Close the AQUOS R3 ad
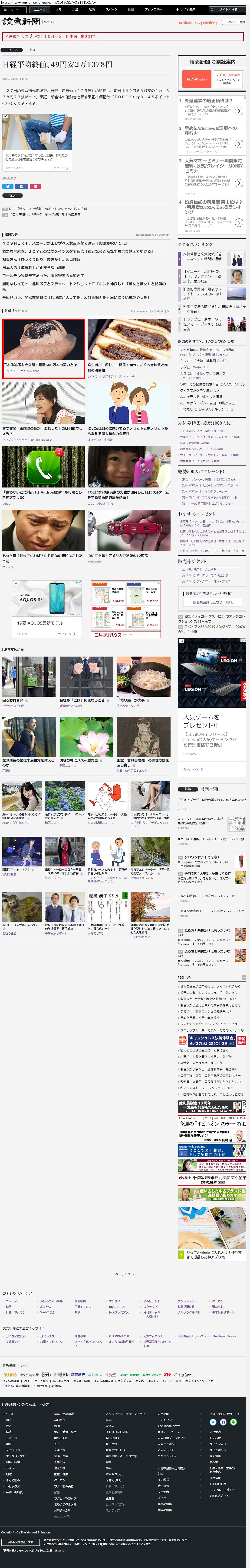 coord(80,583)
